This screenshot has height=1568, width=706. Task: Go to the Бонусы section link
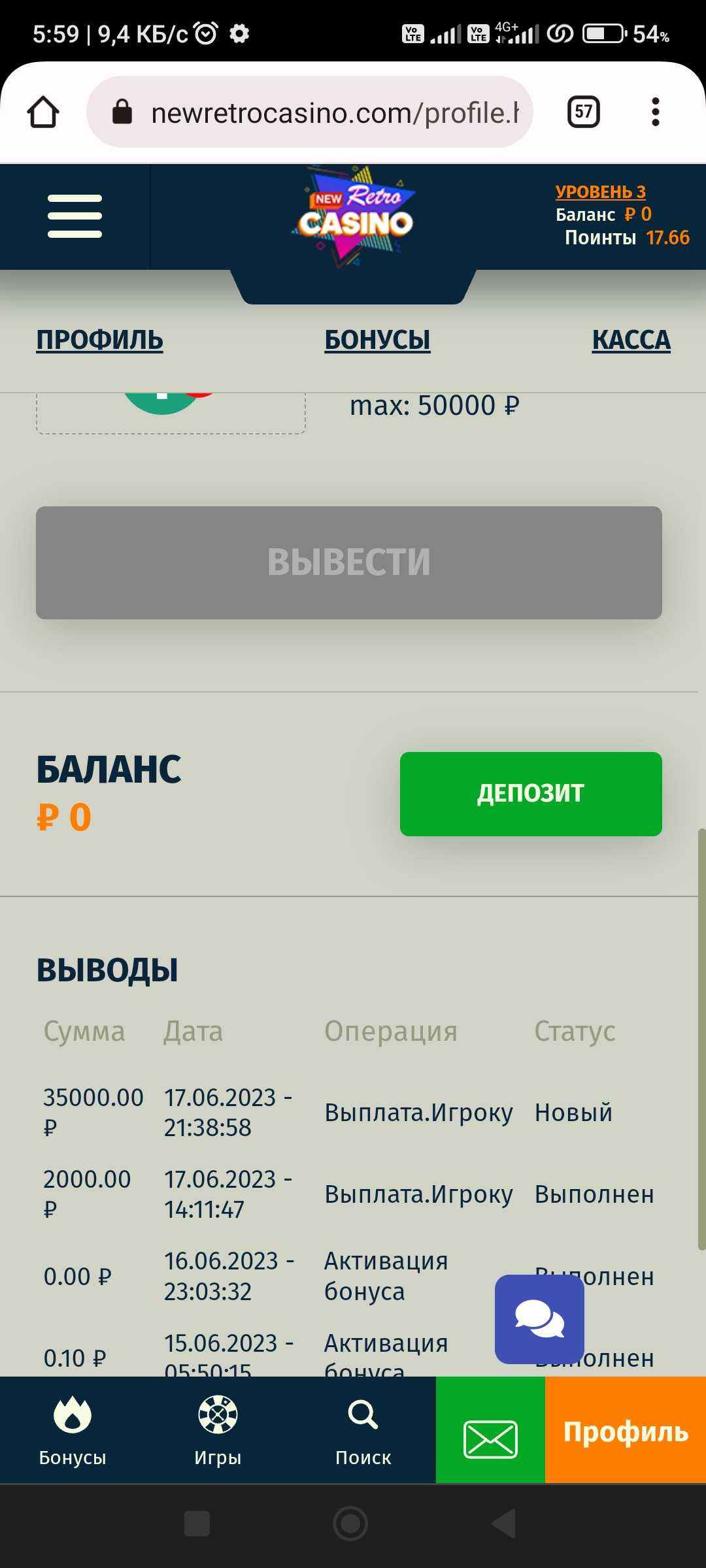[377, 340]
